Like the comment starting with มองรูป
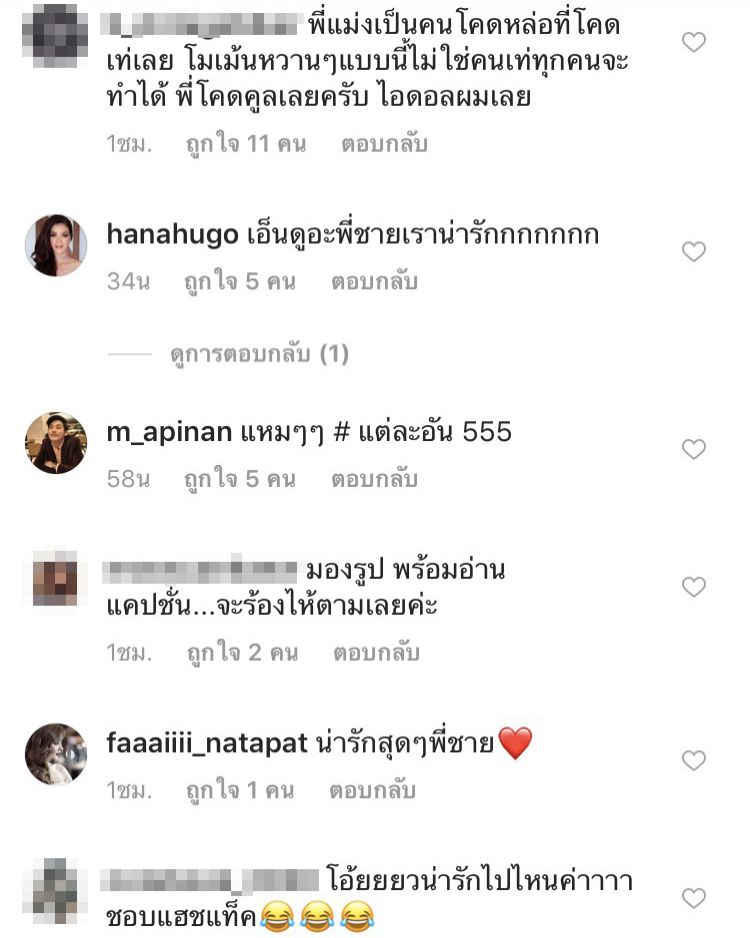Viewport: 750px width, 938px height. point(693,587)
